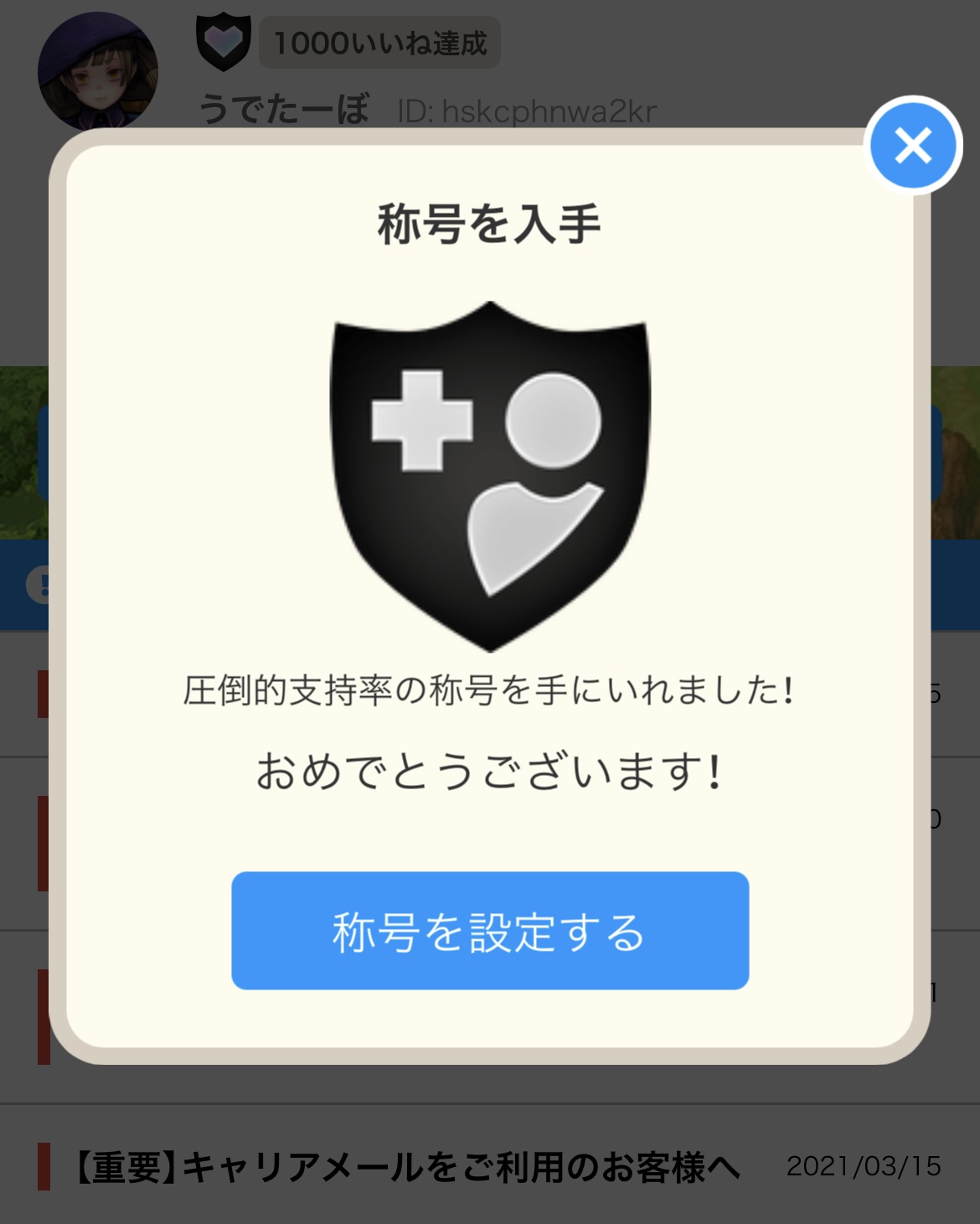Image resolution: width=980 pixels, height=1224 pixels.
Task: Tap the 称号を設定する button
Action: pos(490,931)
